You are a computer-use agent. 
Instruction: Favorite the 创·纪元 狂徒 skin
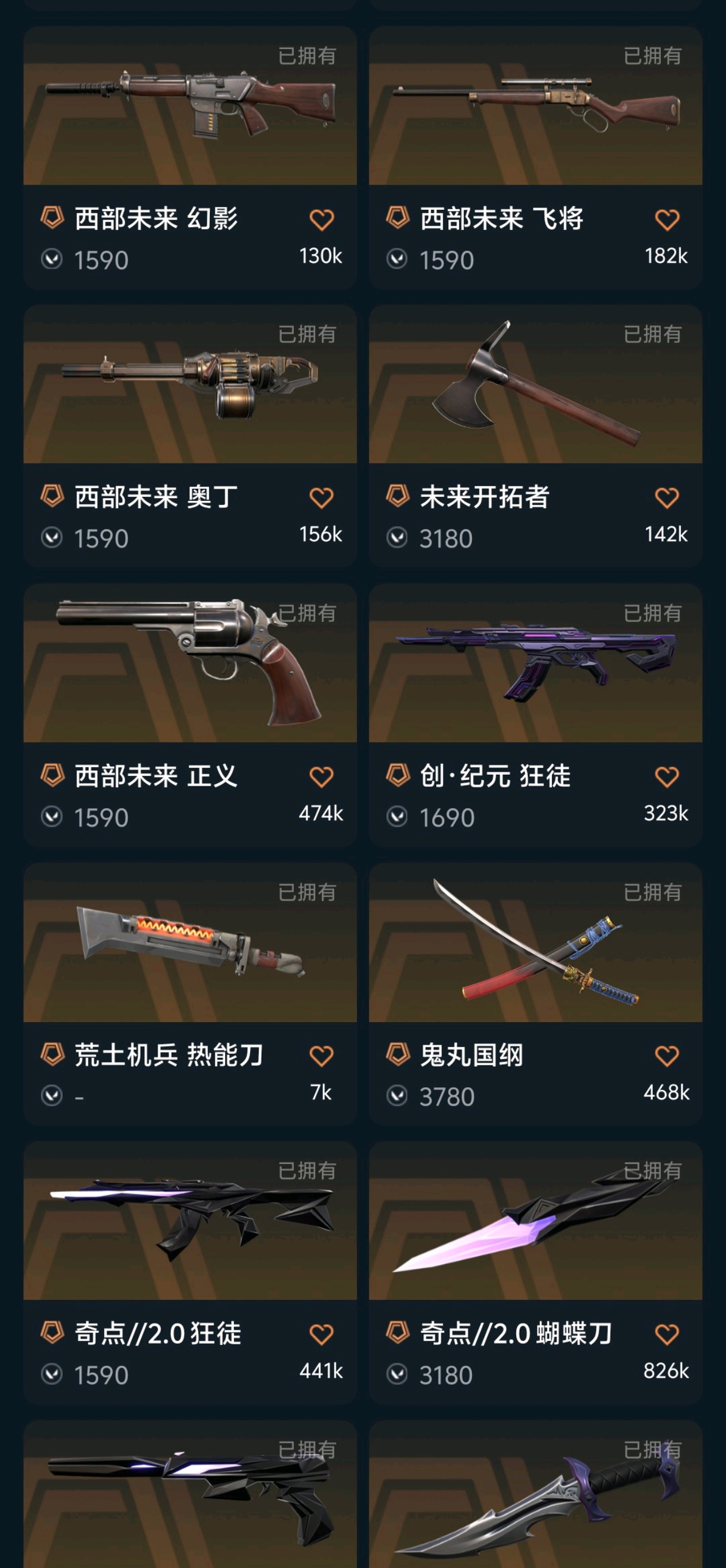[667, 777]
